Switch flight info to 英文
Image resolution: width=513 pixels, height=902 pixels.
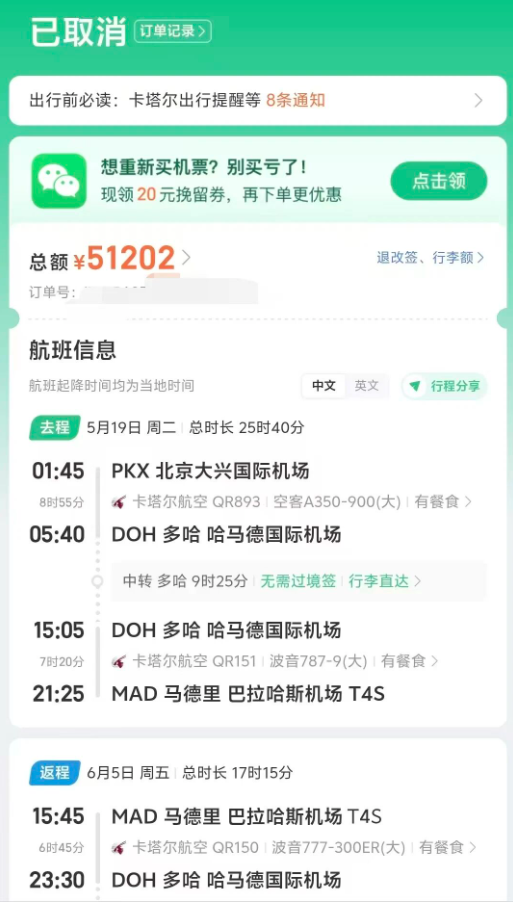point(367,386)
